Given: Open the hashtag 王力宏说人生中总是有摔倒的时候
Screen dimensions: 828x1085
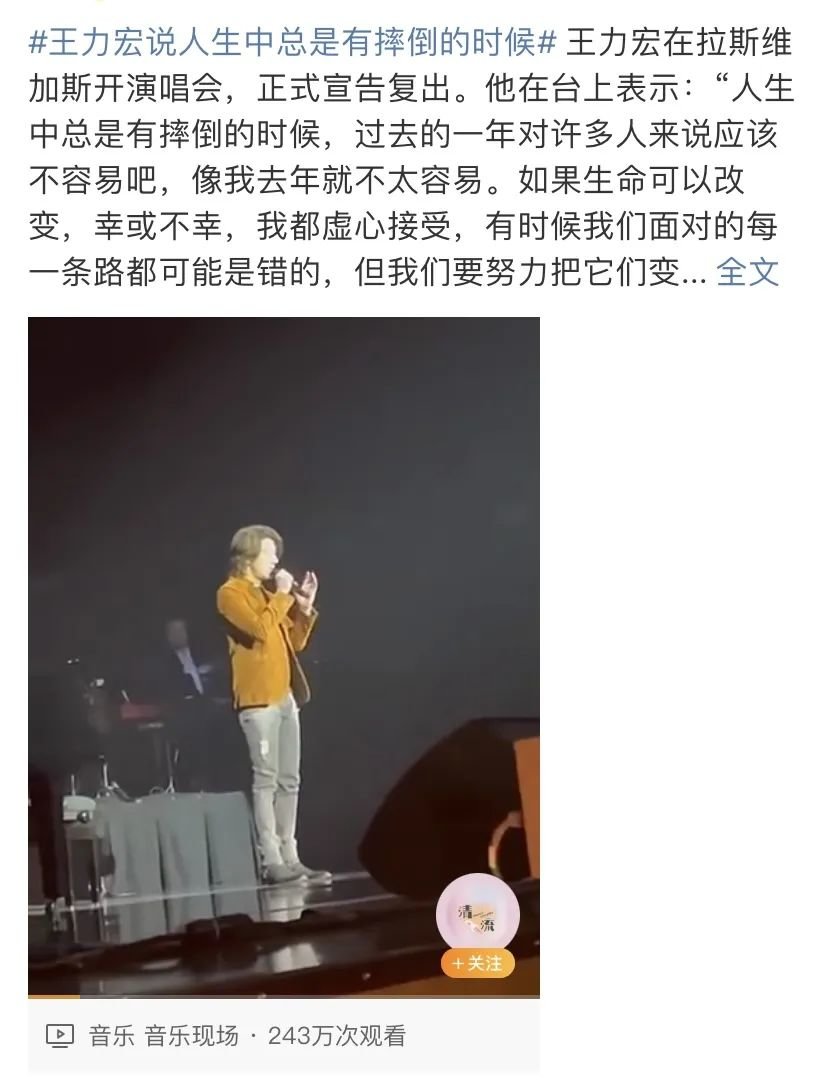Looking at the screenshot, I should (293, 44).
